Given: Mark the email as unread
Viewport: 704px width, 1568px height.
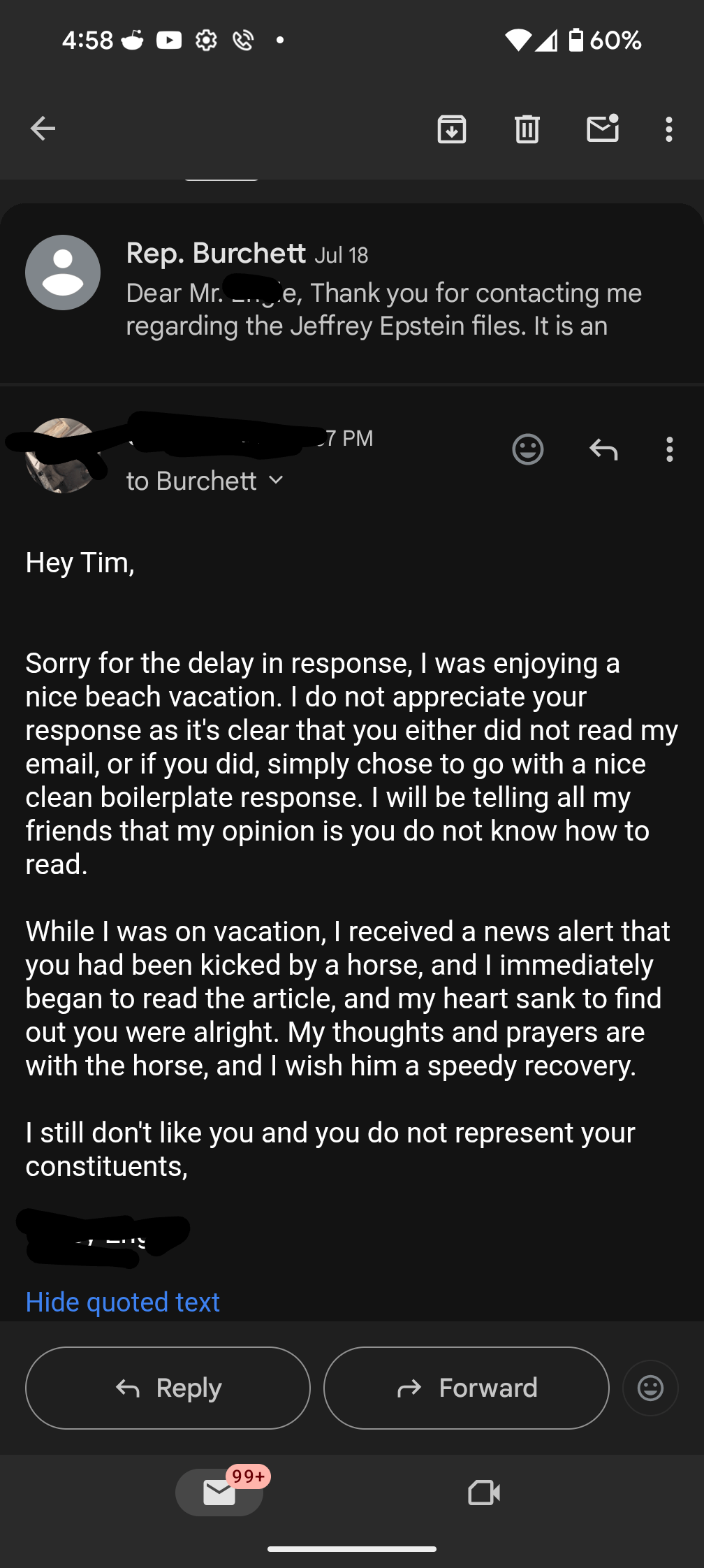Looking at the screenshot, I should pos(603,129).
